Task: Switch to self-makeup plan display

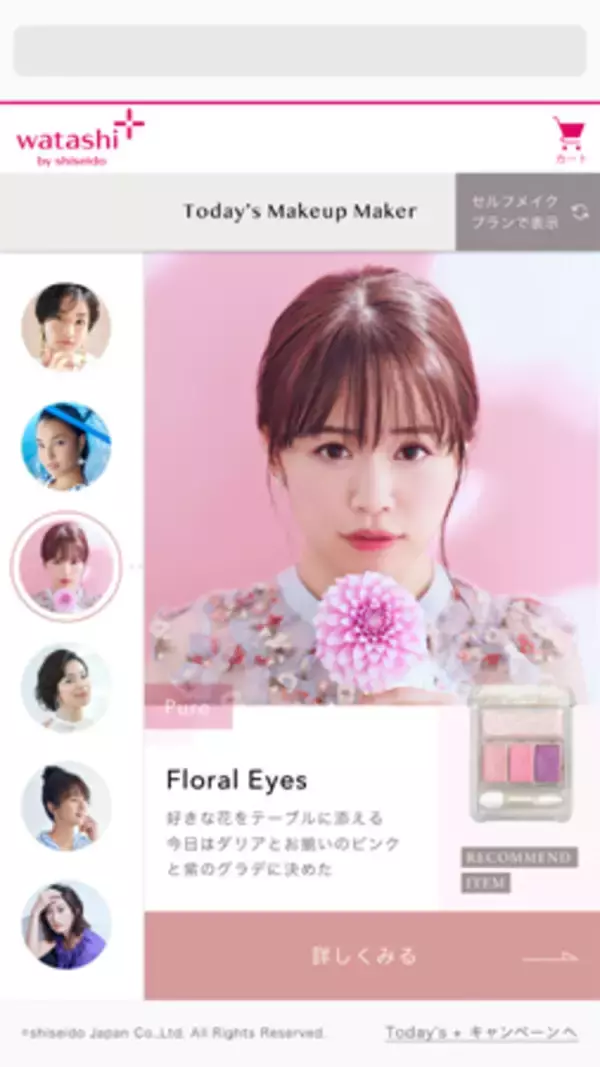Action: (527, 211)
